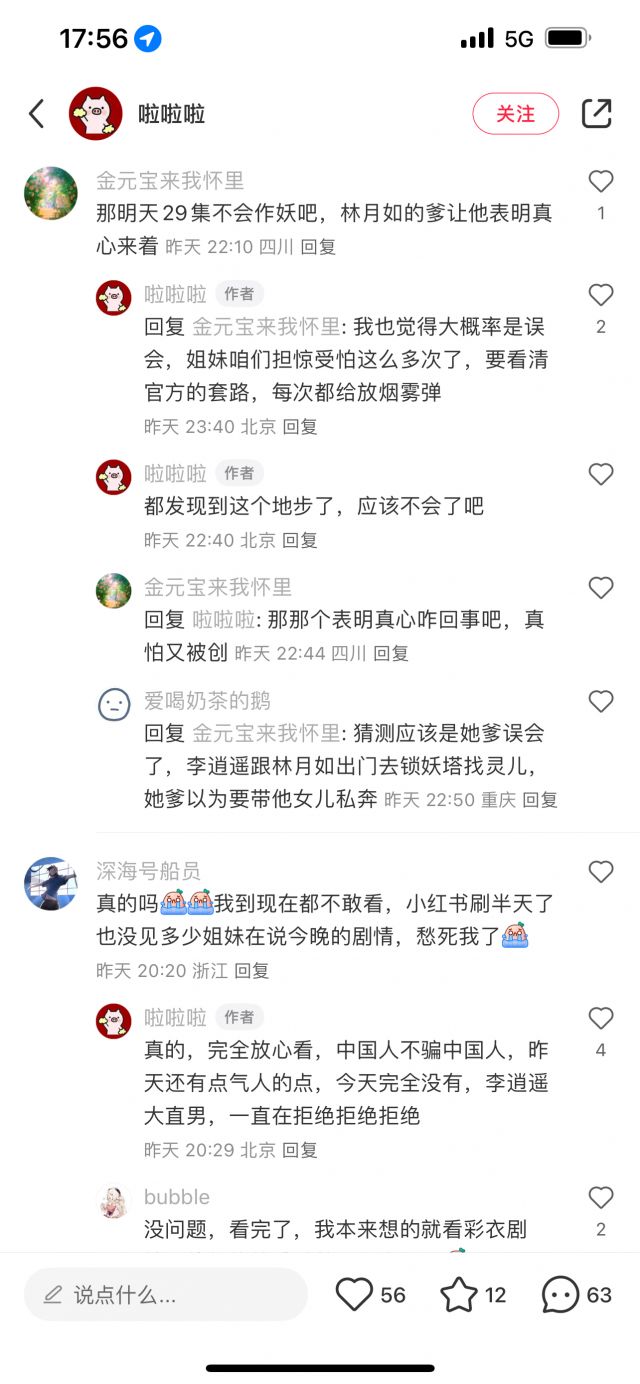Open the share icon in the header
The image size is (640, 1384).
coord(596,114)
